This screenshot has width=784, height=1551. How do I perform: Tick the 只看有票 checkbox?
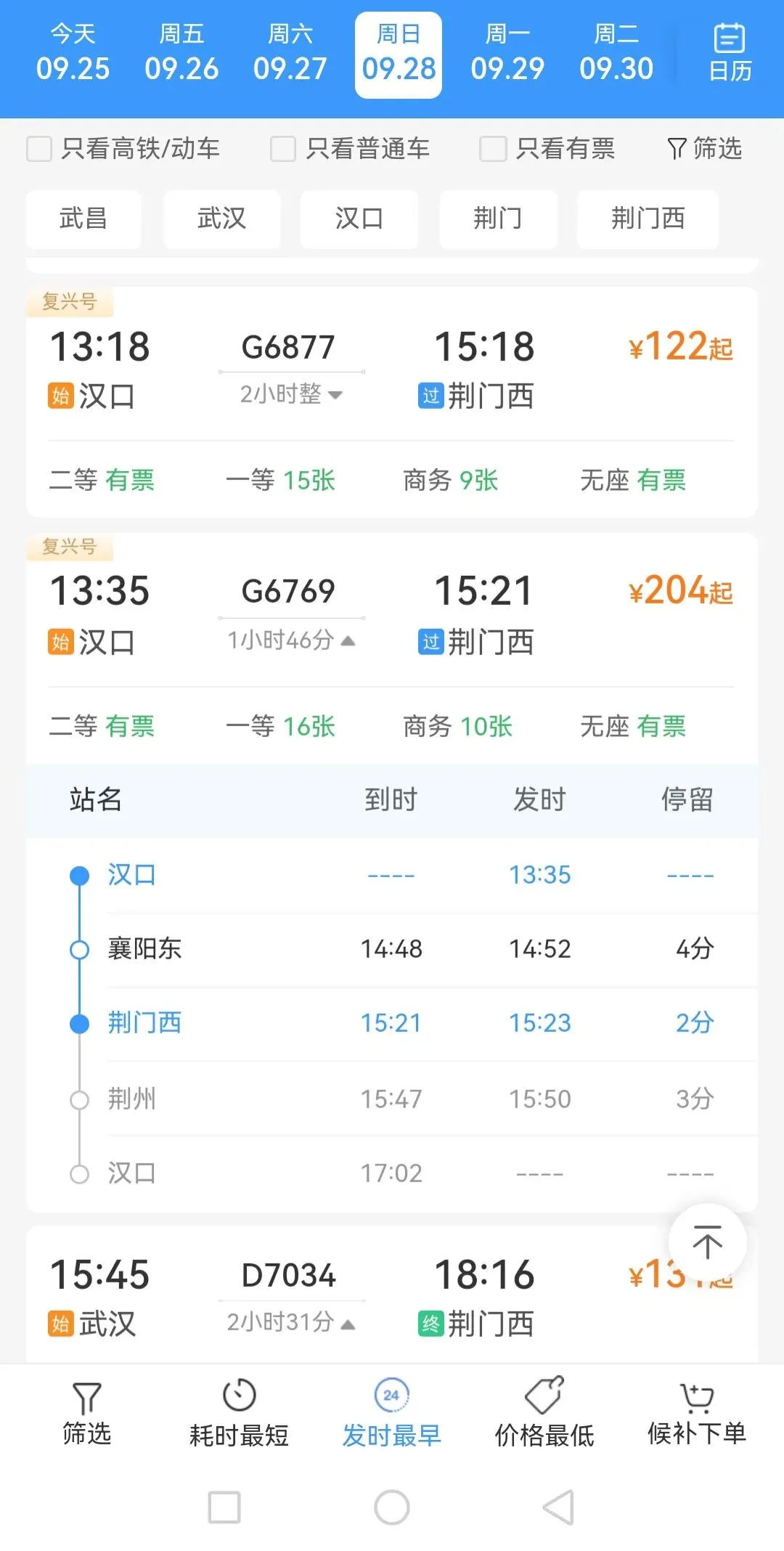tap(493, 149)
